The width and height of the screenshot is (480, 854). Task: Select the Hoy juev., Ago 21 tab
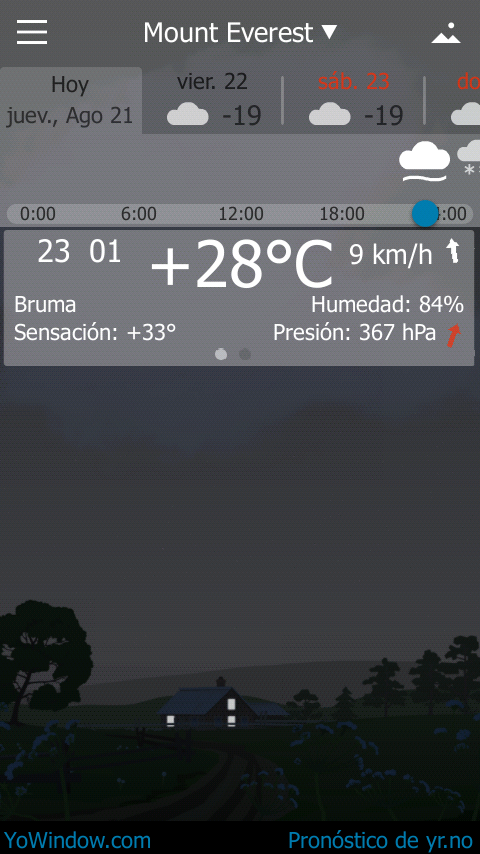[x=70, y=101]
